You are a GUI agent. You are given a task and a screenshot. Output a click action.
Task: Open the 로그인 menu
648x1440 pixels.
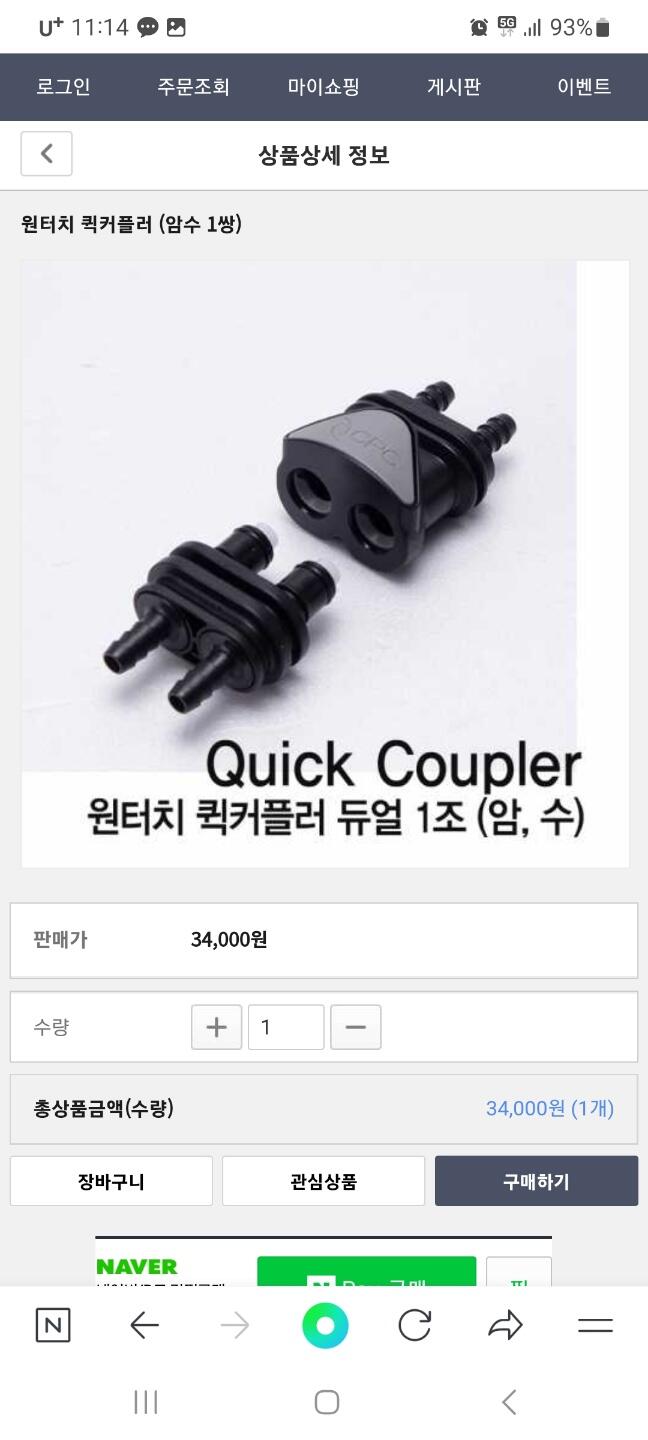[x=63, y=87]
